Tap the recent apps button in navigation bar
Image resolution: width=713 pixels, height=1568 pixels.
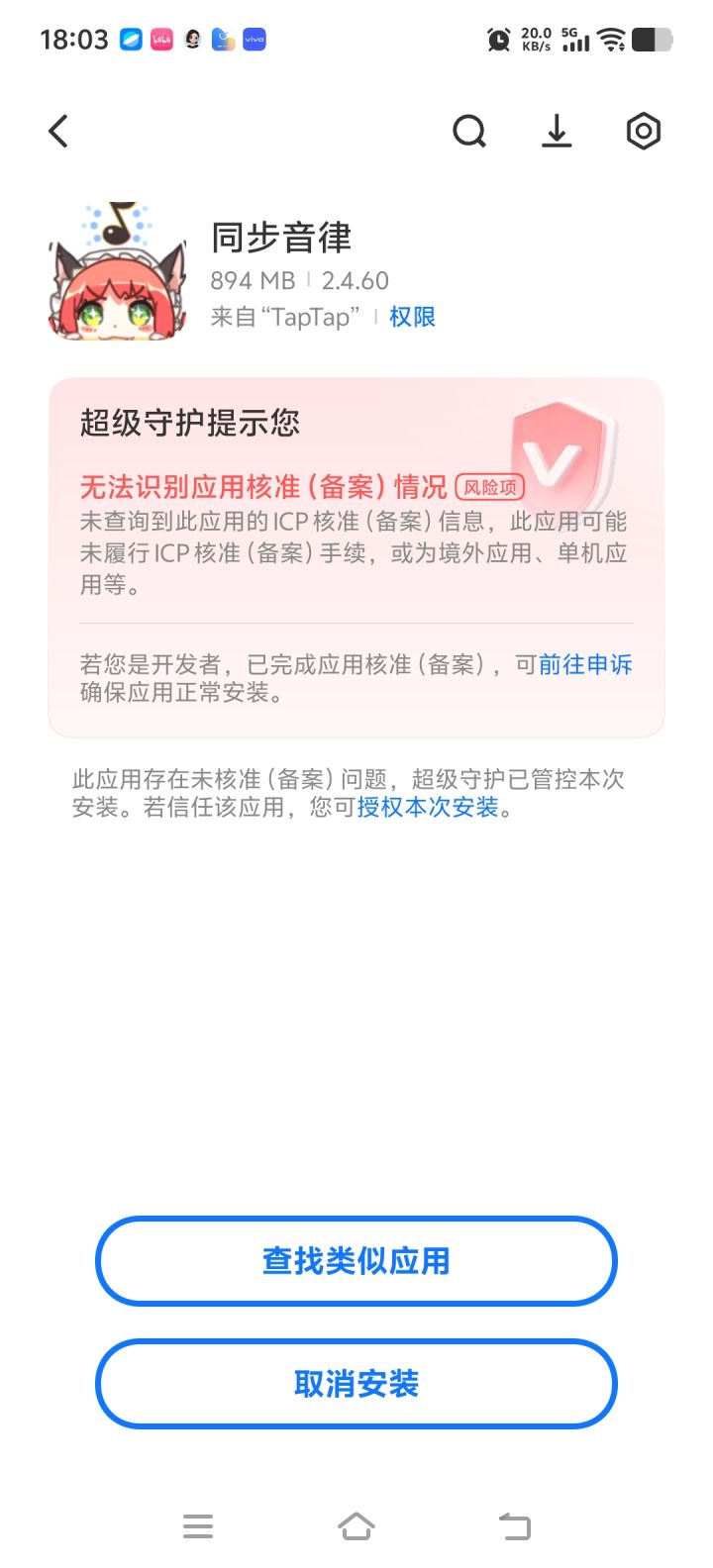198,1525
